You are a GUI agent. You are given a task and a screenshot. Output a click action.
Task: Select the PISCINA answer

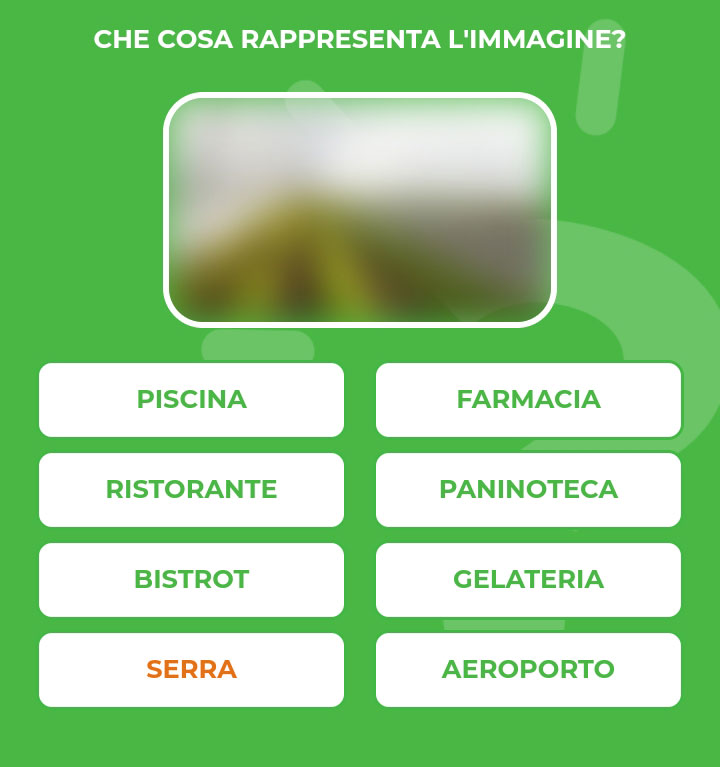coord(191,400)
